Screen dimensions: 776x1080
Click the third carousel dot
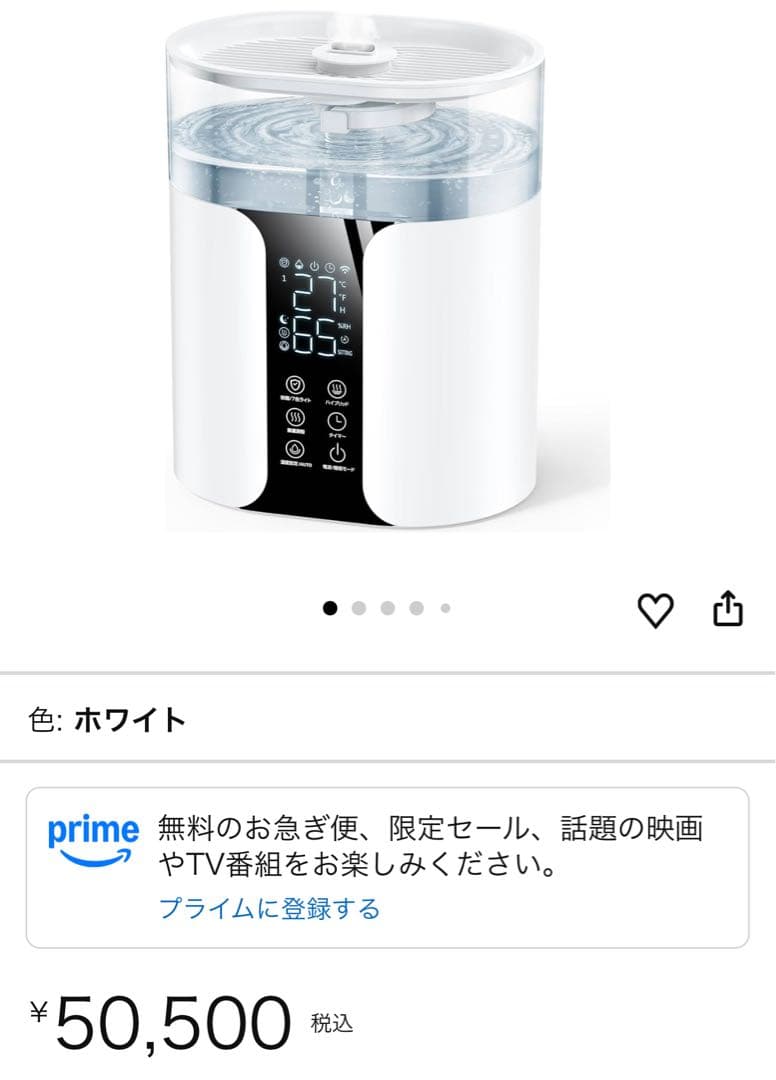(387, 605)
